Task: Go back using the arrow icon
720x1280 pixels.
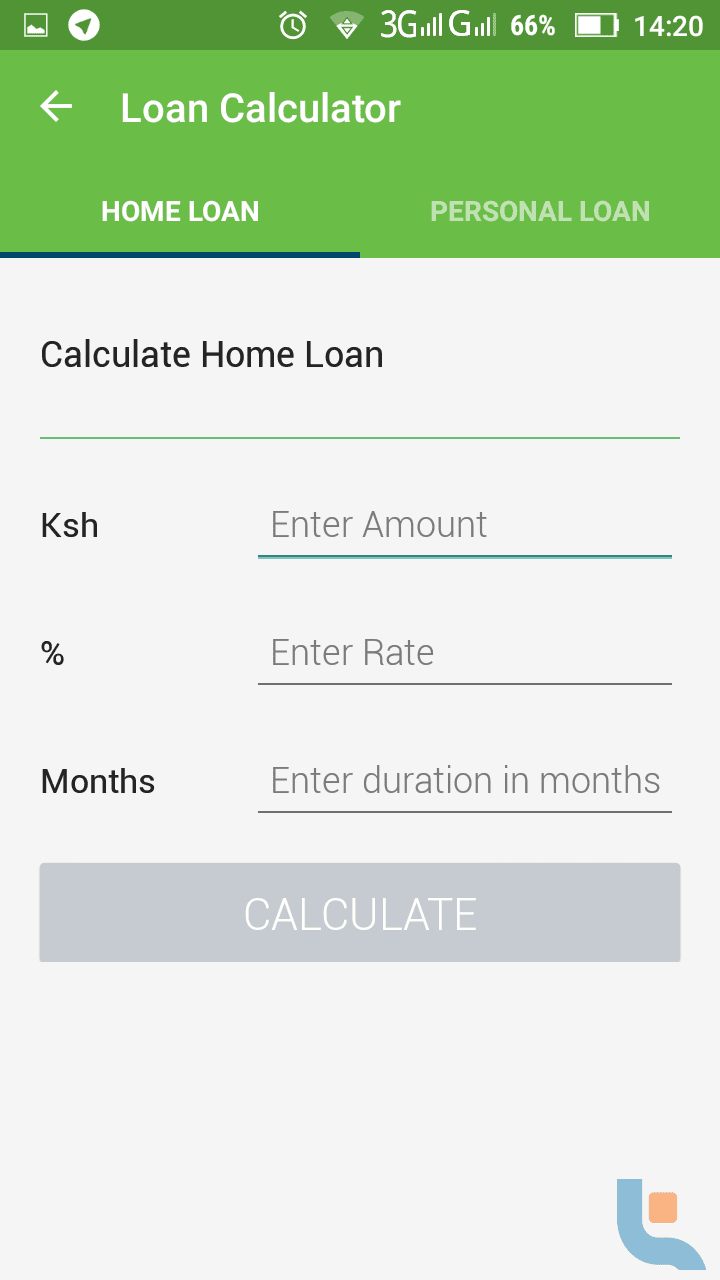Action: pos(56,107)
